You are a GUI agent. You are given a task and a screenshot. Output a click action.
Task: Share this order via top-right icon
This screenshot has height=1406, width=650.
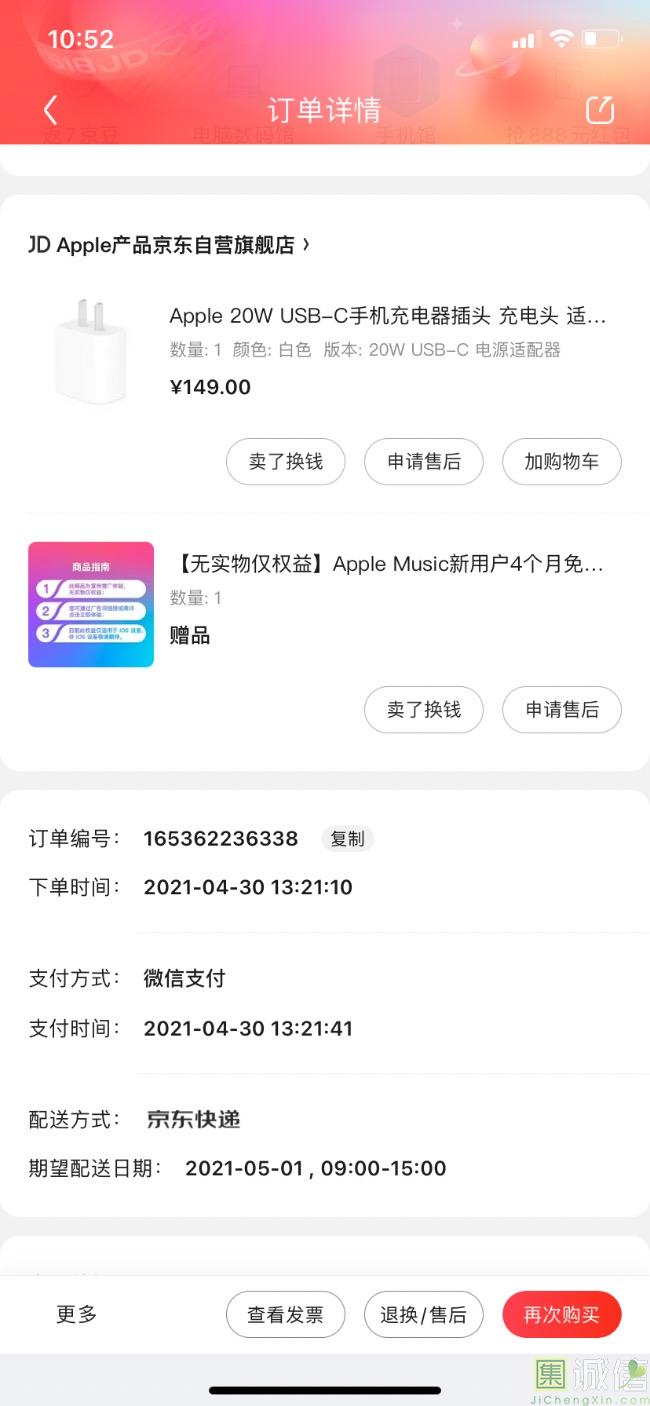click(599, 110)
